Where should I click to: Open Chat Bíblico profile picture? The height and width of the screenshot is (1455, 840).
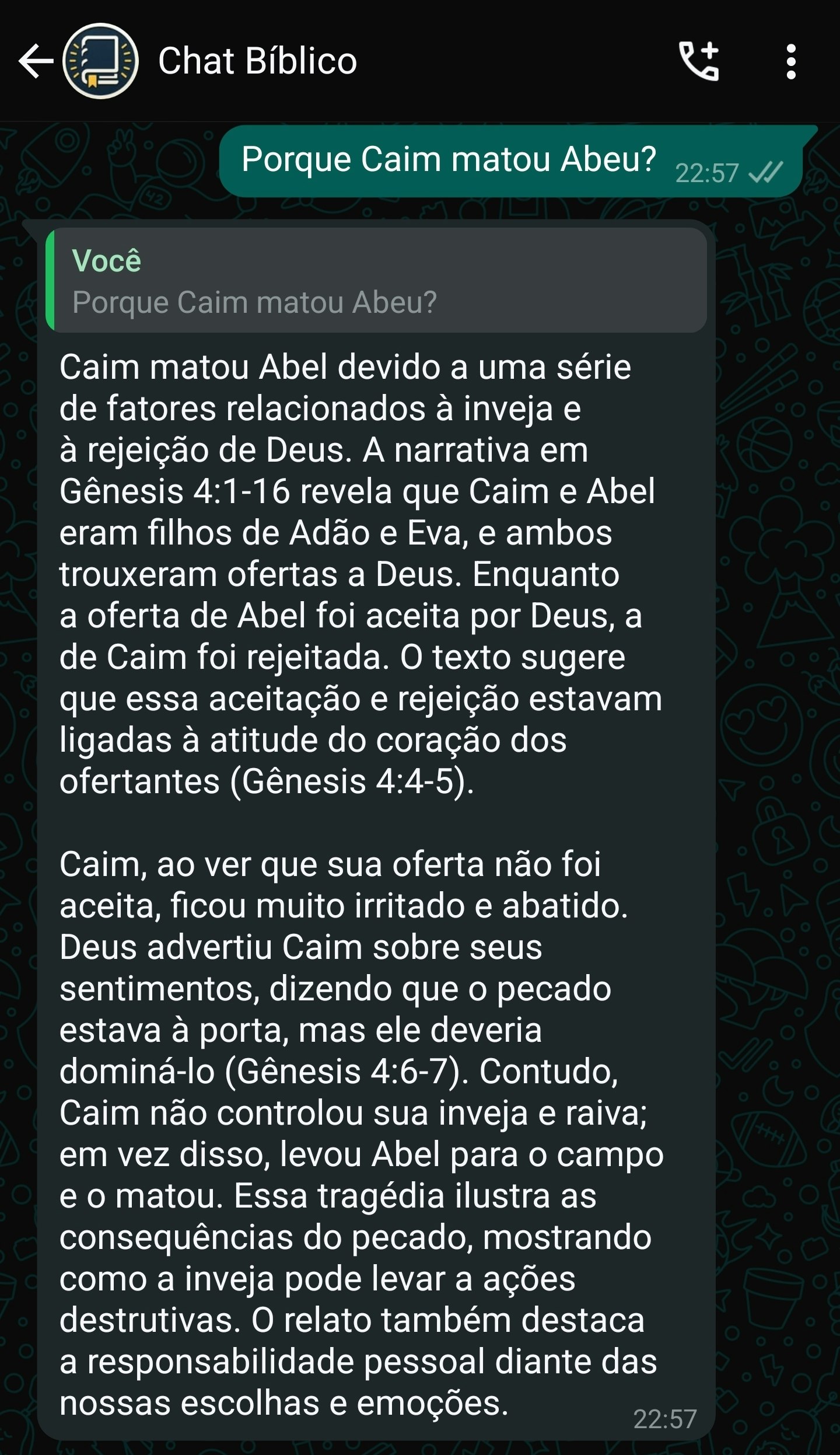pyautogui.click(x=100, y=61)
